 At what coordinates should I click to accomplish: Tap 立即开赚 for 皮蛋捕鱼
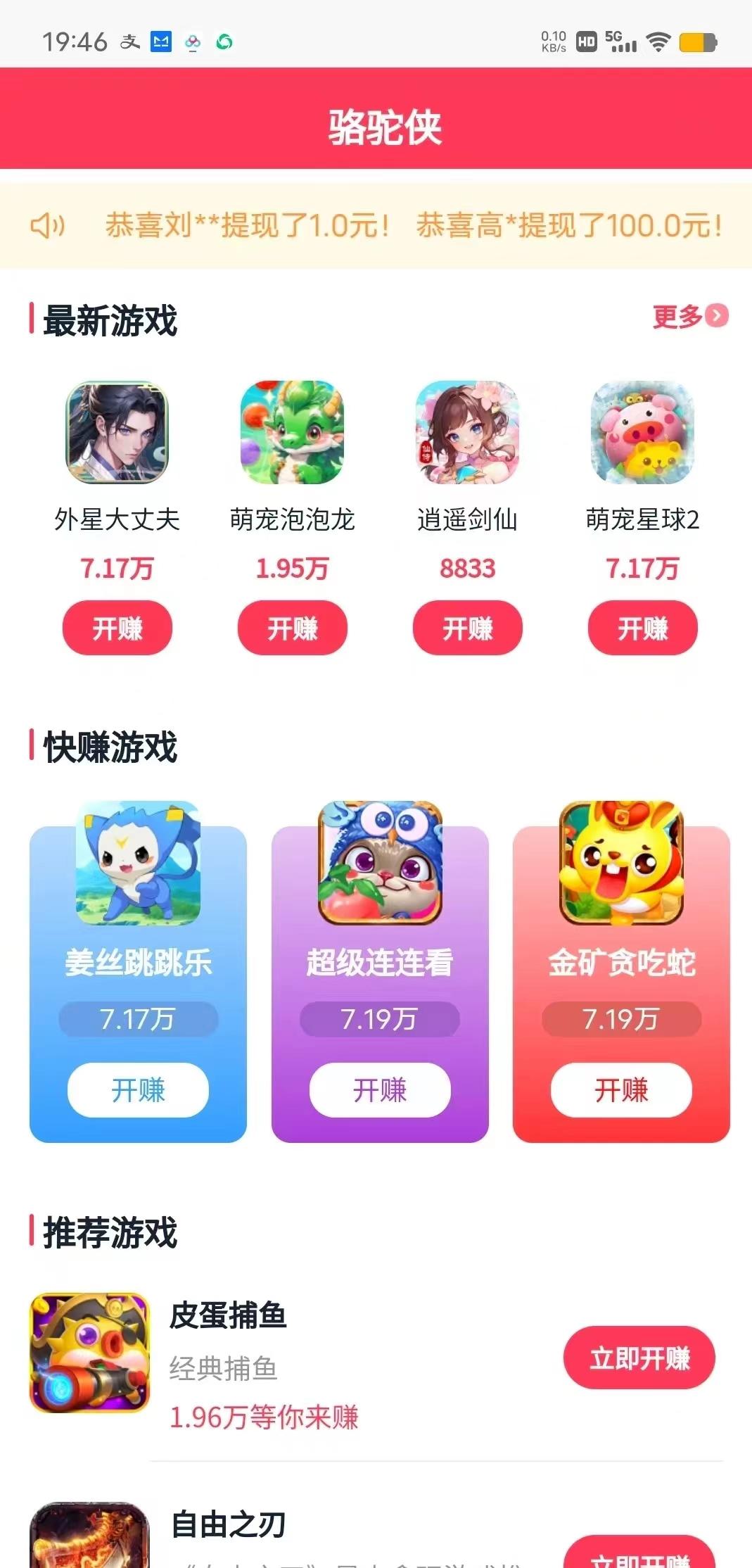click(x=639, y=1358)
